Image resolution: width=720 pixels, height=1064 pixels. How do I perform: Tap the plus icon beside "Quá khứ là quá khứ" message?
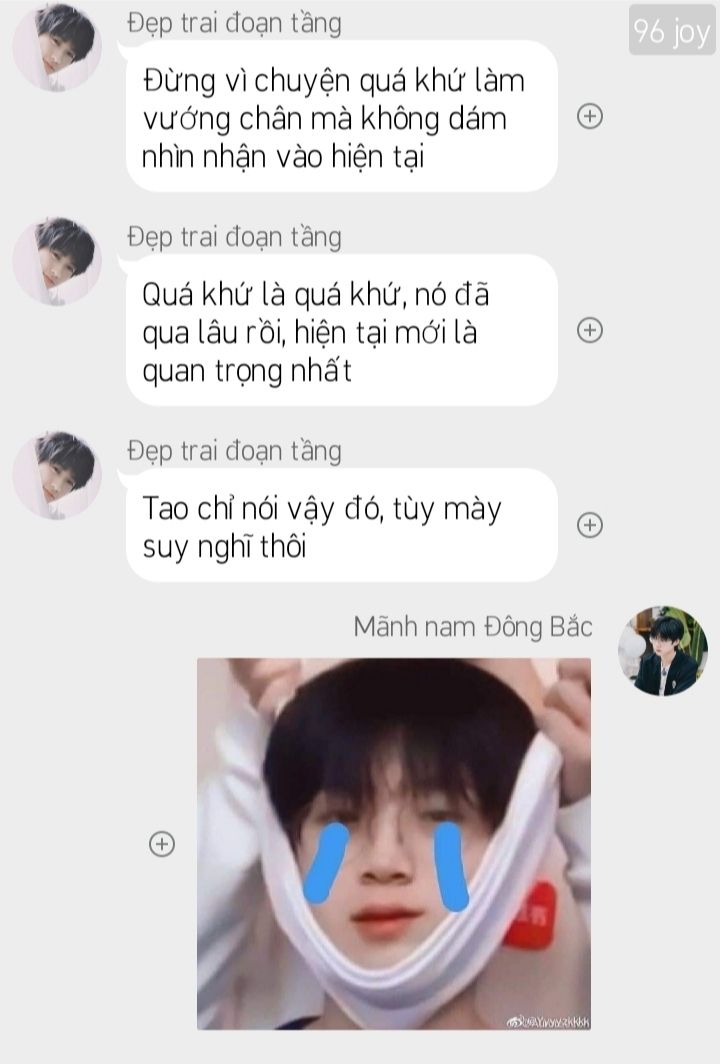click(x=590, y=330)
